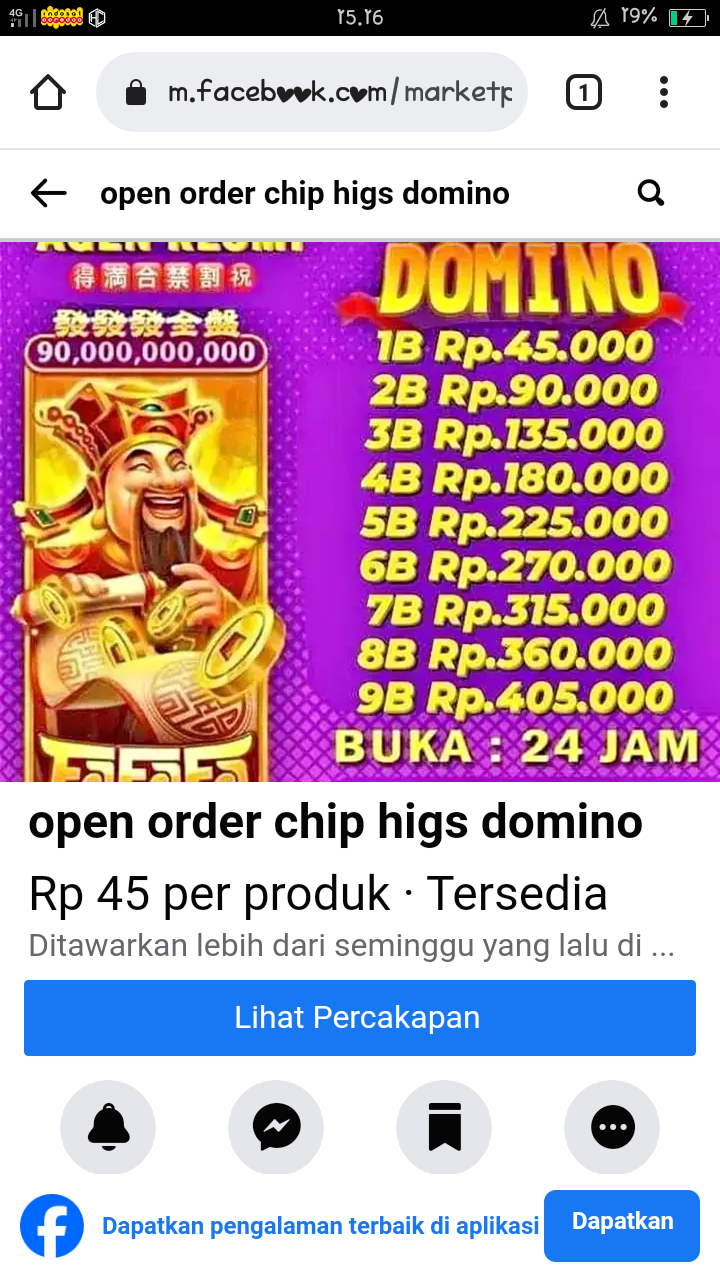This screenshot has height=1280, width=720.
Task: Open Messenger chat icon
Action: click(276, 1127)
